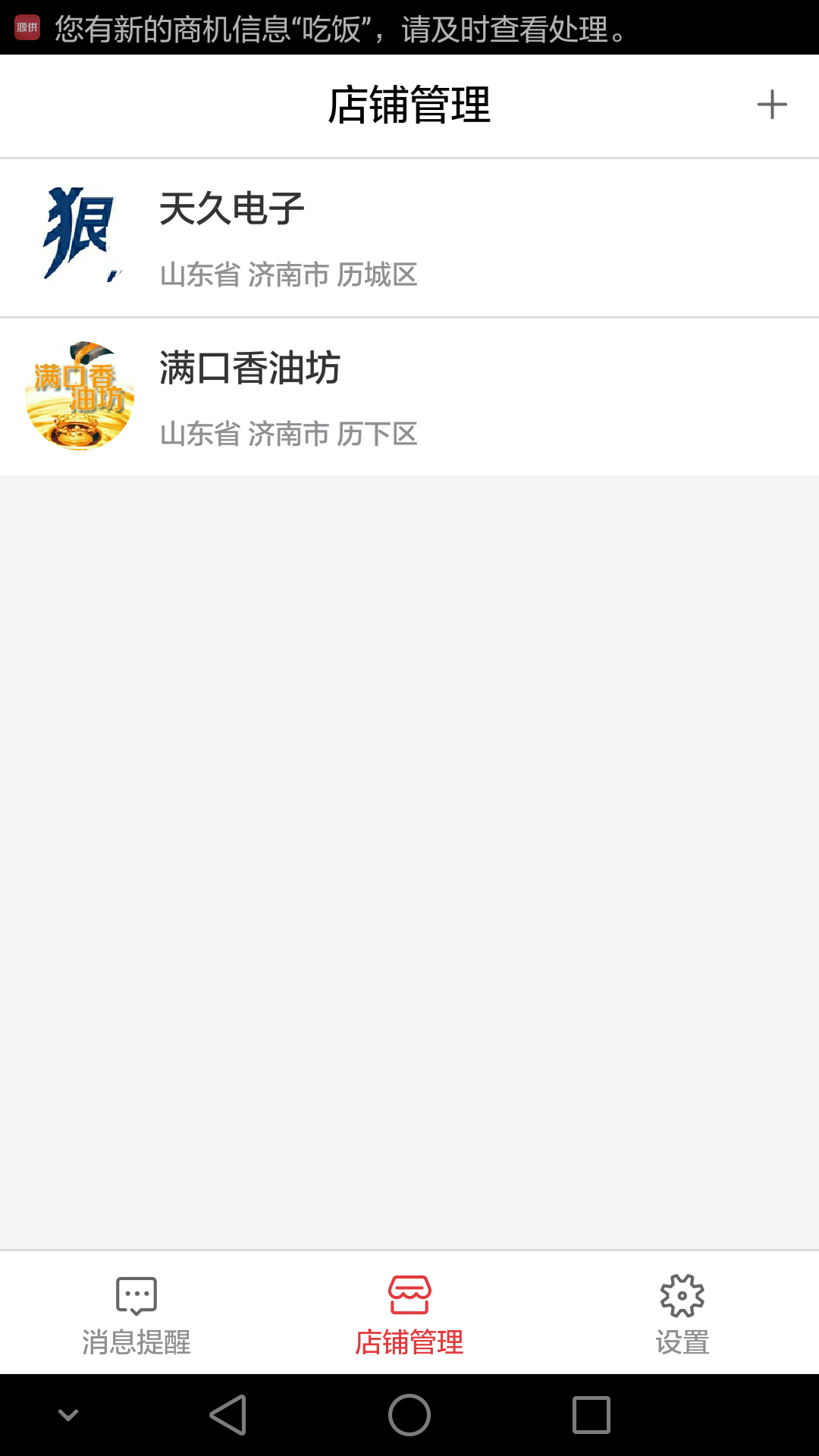The height and width of the screenshot is (1456, 819).
Task: Tap the system back button
Action: pyautogui.click(x=227, y=1415)
